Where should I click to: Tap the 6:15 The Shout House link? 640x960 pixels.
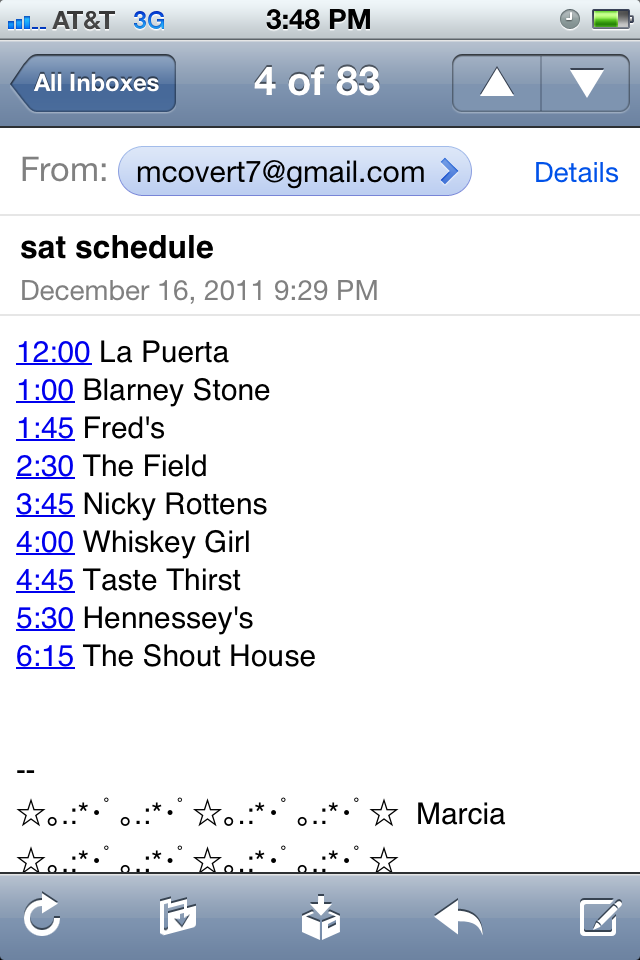45,656
